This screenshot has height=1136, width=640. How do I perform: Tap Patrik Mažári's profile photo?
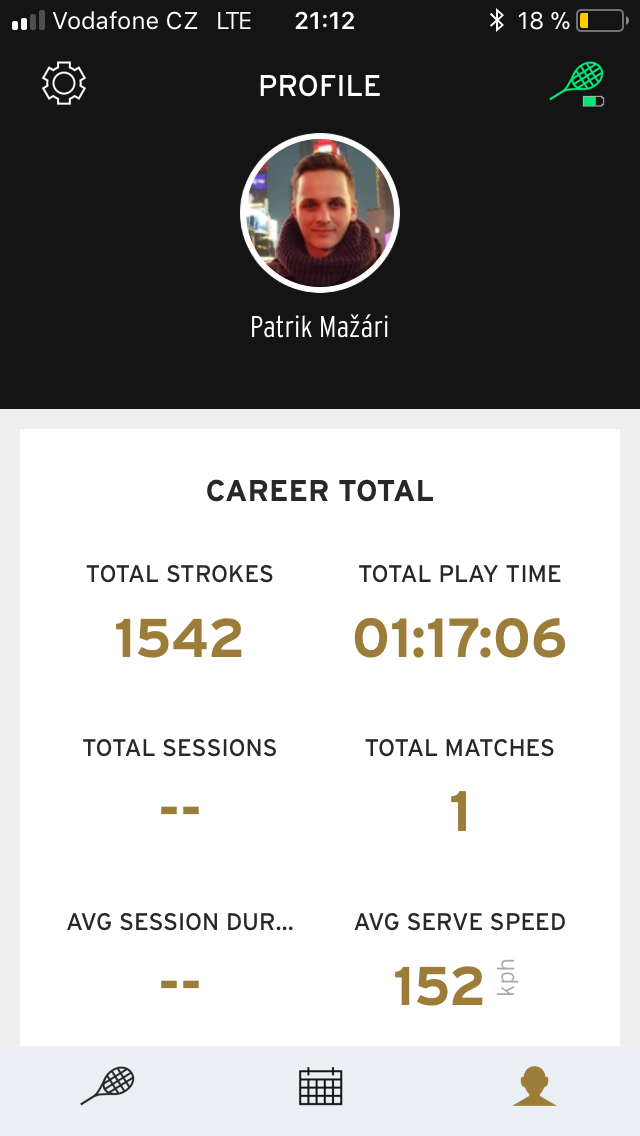click(320, 213)
